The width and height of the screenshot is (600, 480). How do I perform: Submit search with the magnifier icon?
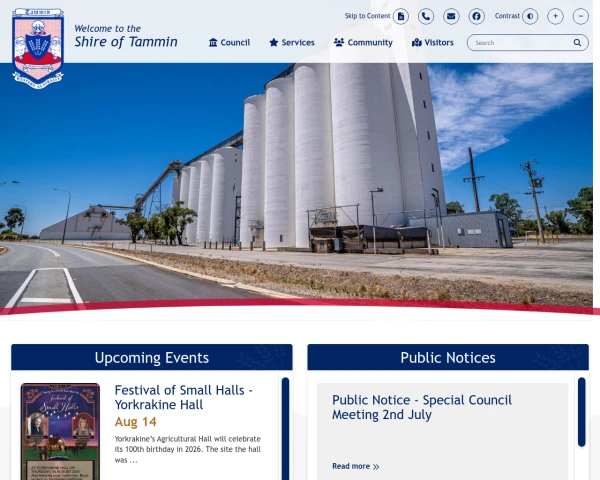(577, 43)
